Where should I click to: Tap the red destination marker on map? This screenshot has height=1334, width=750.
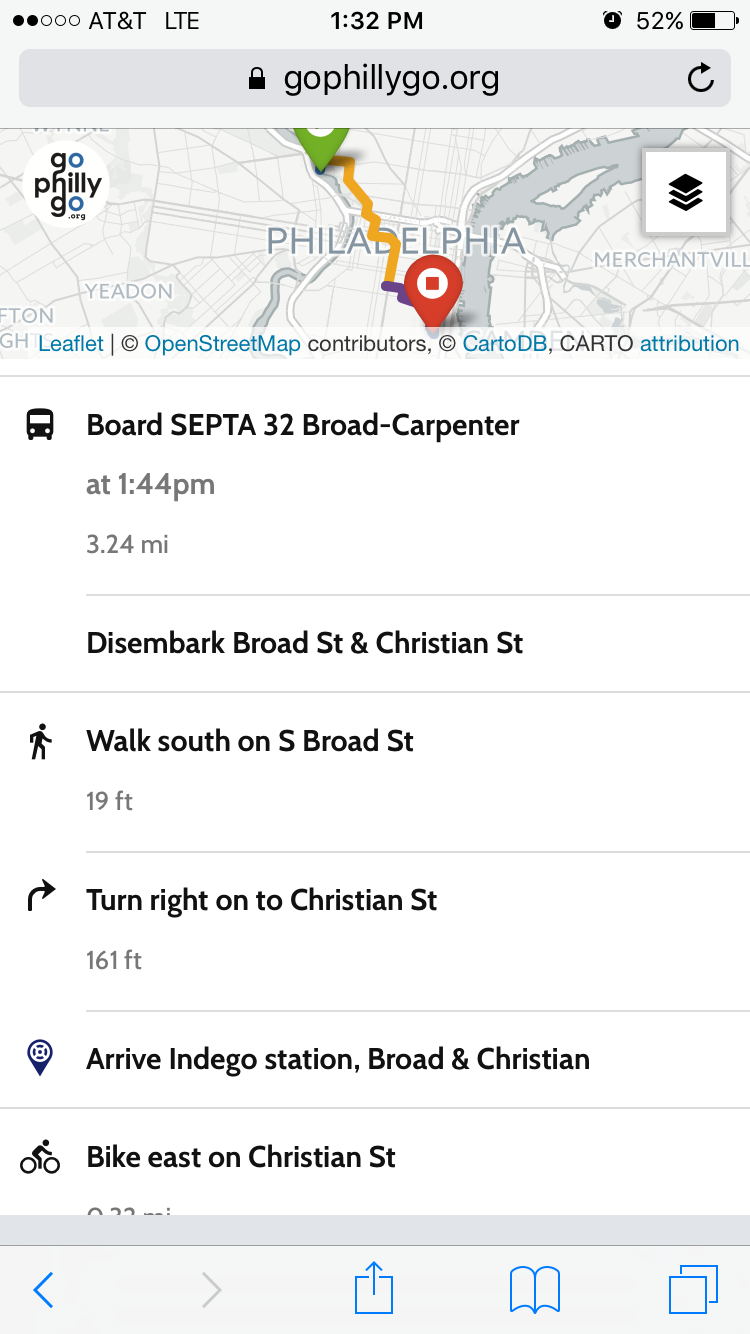coord(433,292)
